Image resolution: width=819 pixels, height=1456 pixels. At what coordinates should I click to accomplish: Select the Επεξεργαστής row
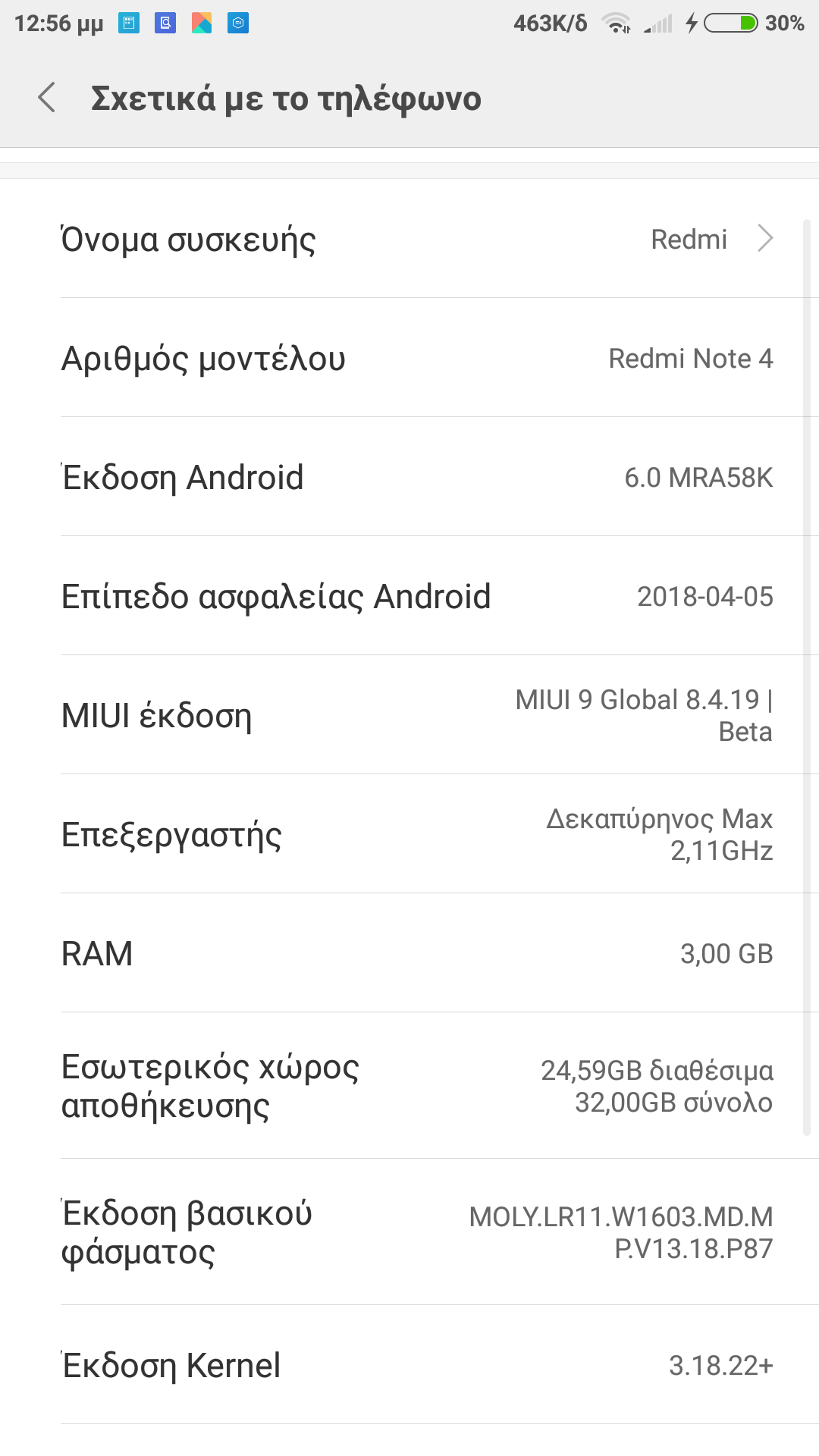(409, 834)
